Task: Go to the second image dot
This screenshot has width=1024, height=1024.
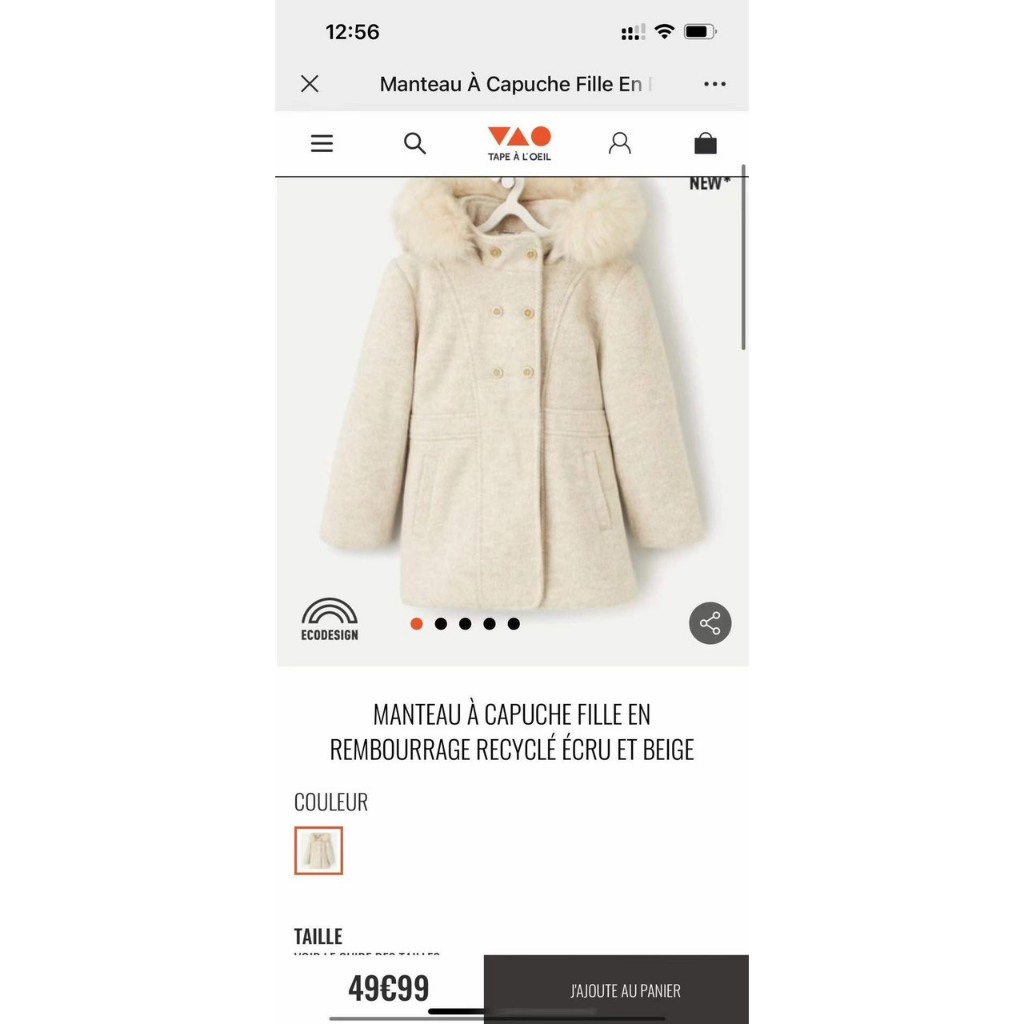Action: point(441,624)
